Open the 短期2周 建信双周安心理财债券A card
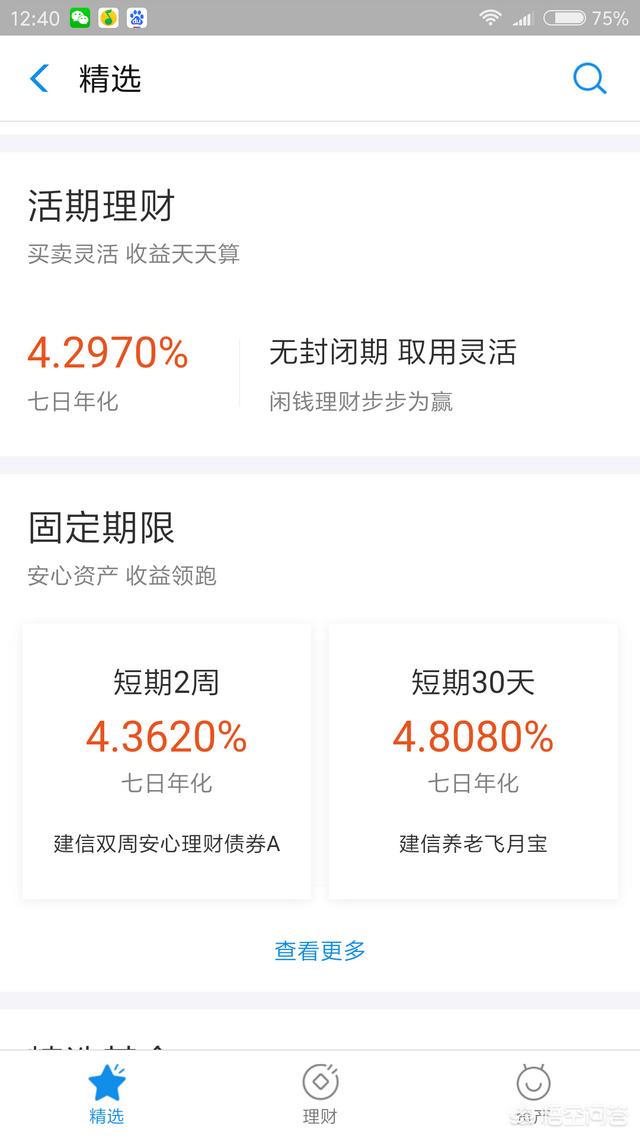The width and height of the screenshot is (640, 1138). [166, 760]
